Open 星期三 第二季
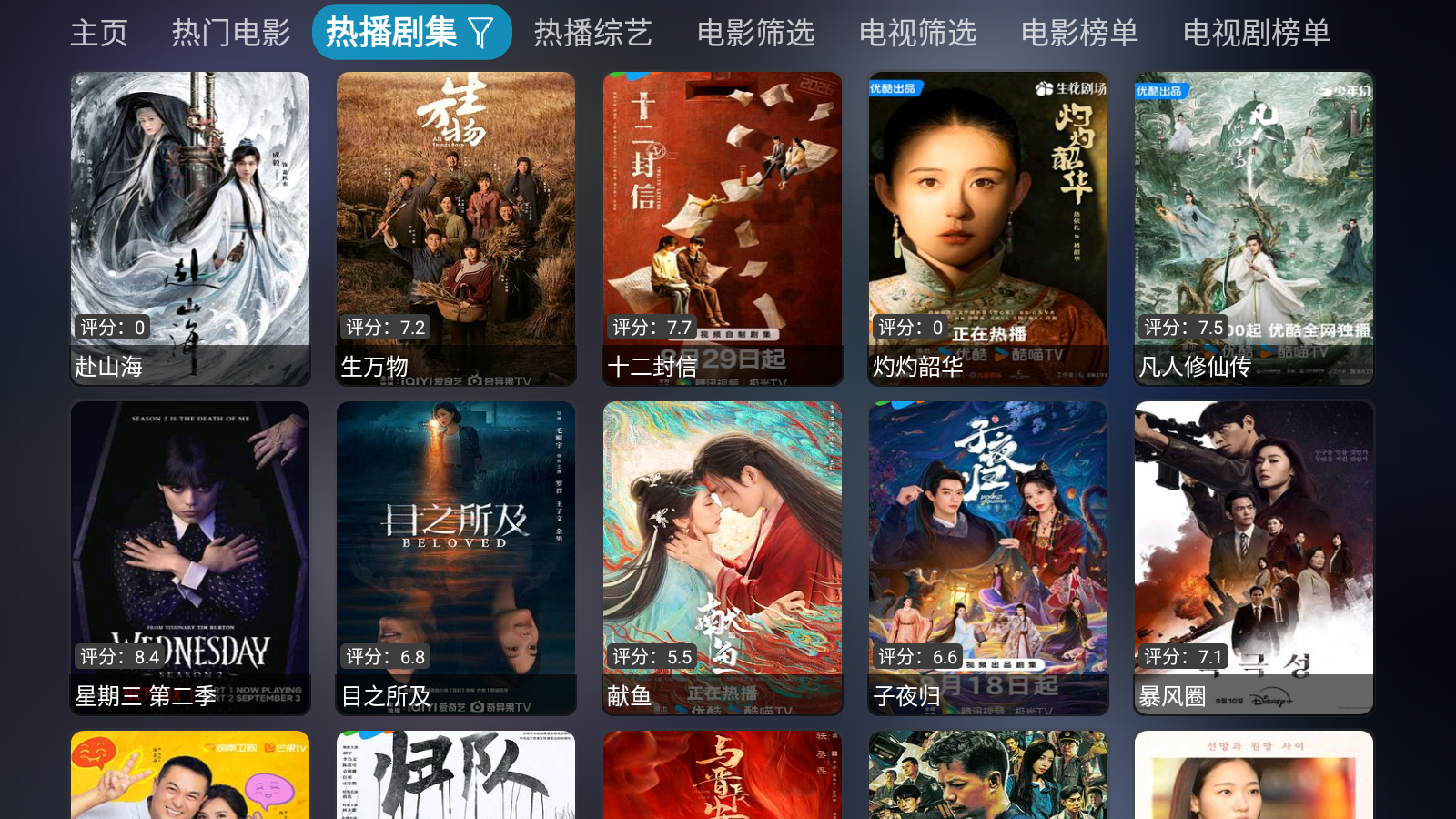Viewport: 1456px width, 819px height. (x=190, y=557)
